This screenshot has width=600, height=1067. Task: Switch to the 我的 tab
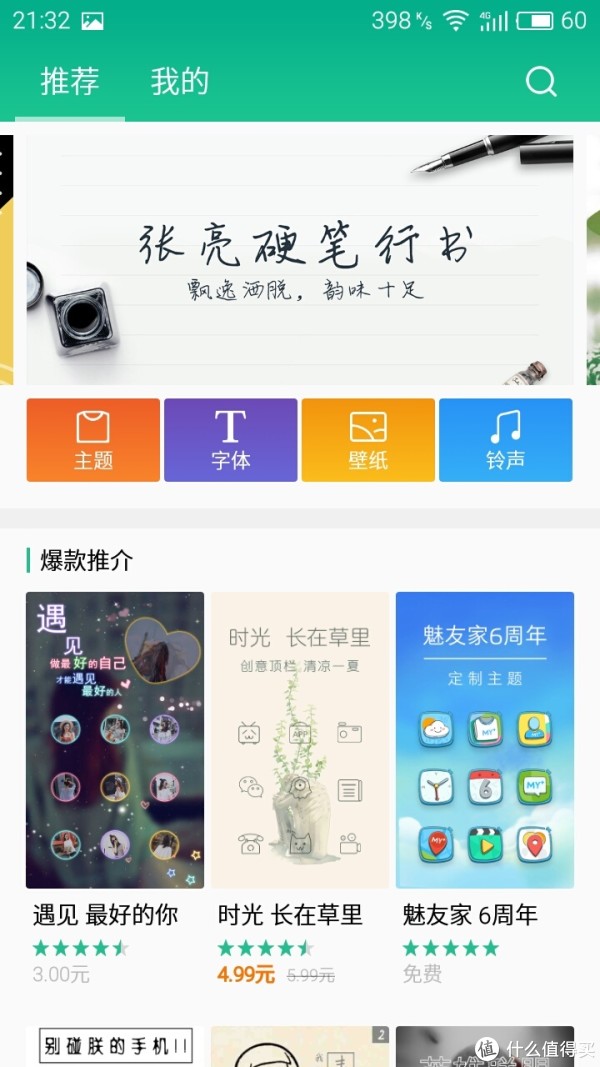point(180,82)
